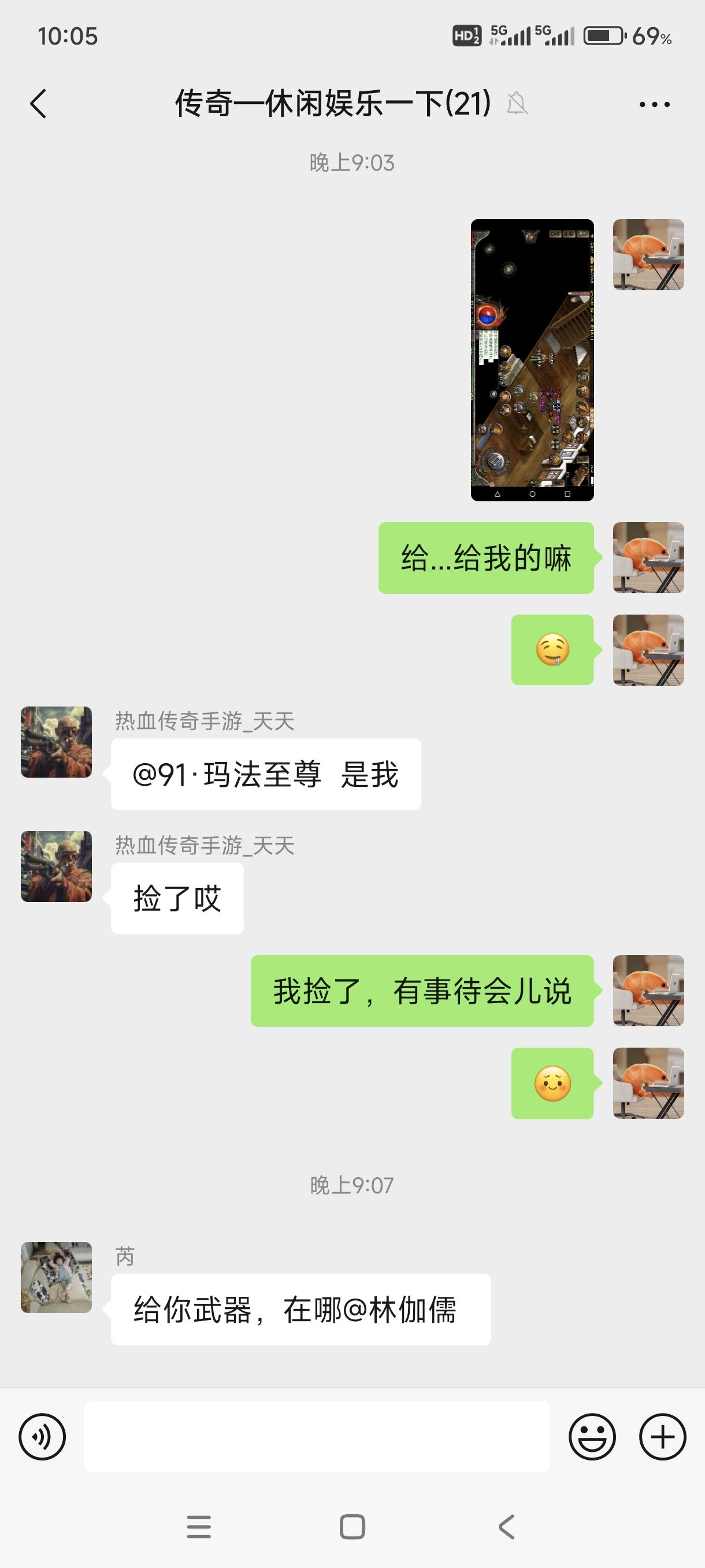The width and height of the screenshot is (705, 1568).
Task: Open the three-dot chat info menu
Action: coord(655,104)
